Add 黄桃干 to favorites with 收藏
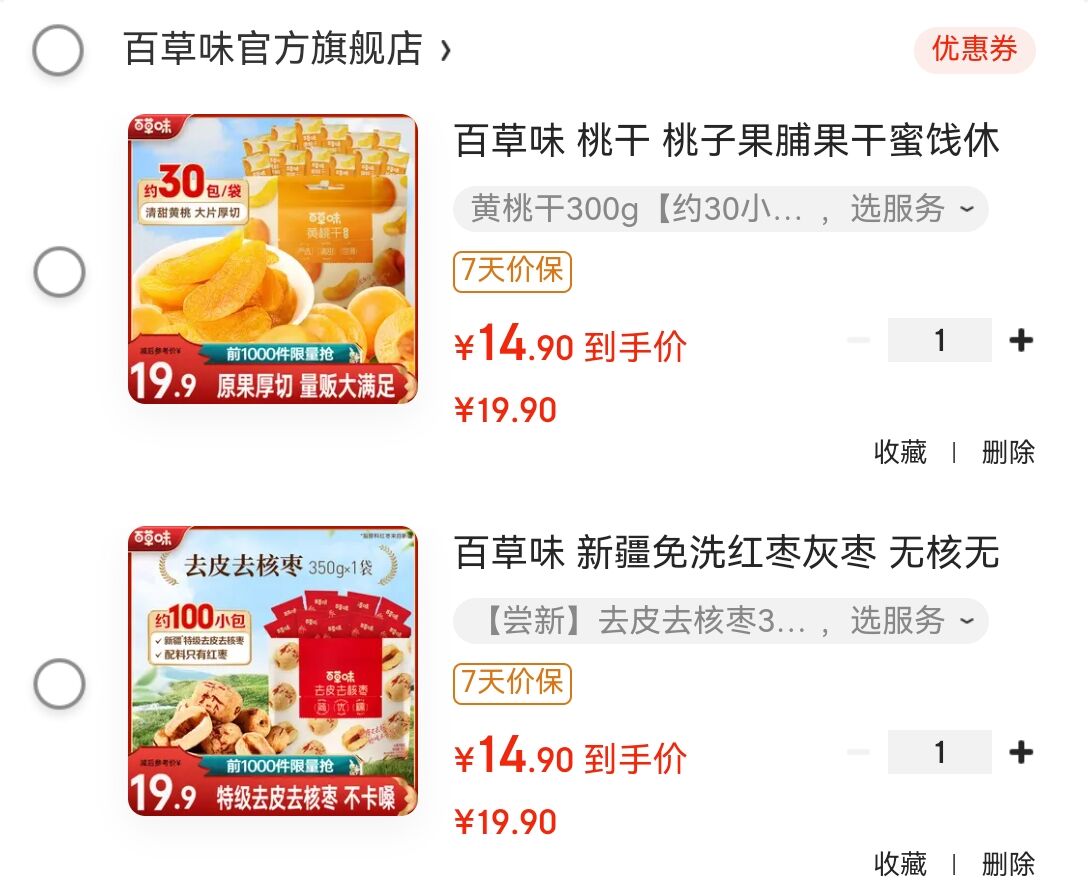The height and width of the screenshot is (895, 1088). [x=900, y=452]
